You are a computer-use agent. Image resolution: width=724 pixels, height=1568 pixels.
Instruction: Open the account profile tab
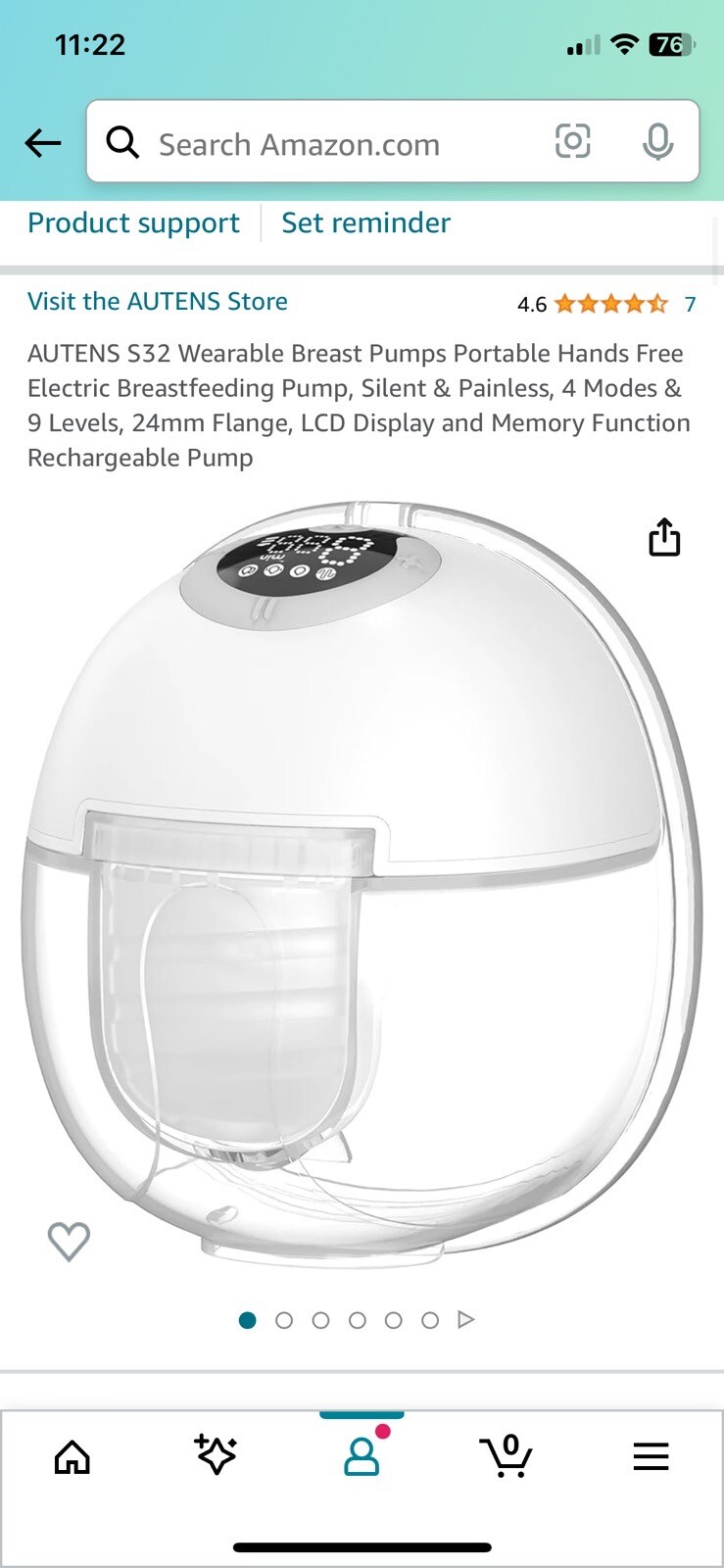(362, 1456)
